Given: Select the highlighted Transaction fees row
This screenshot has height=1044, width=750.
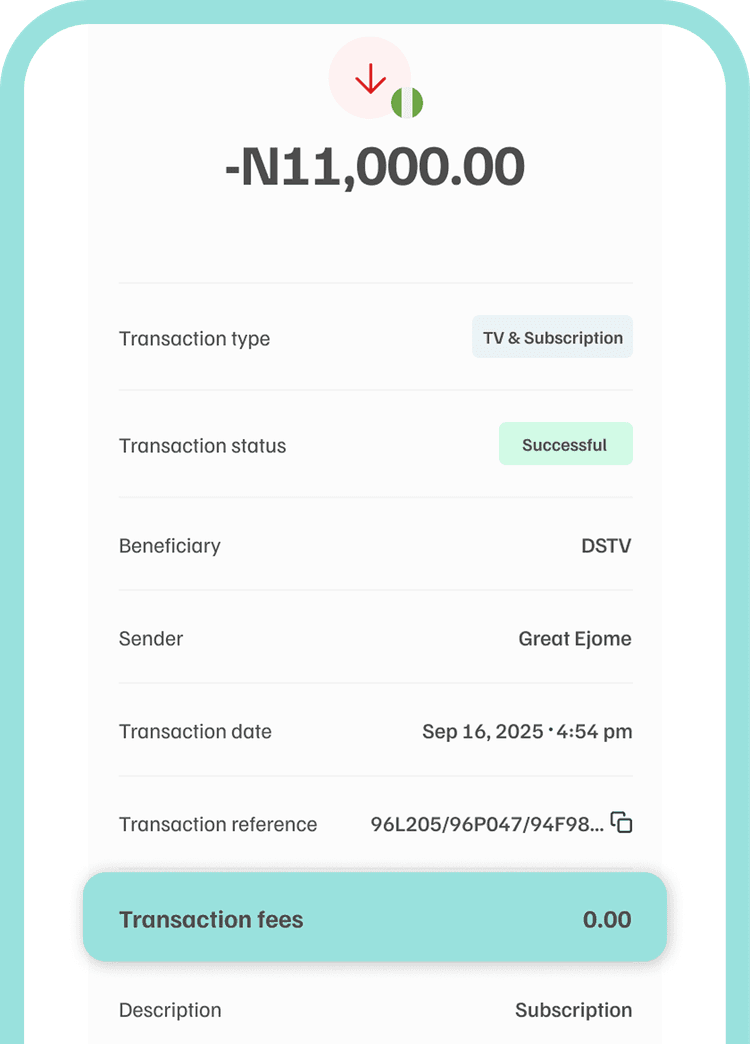Looking at the screenshot, I should point(375,918).
